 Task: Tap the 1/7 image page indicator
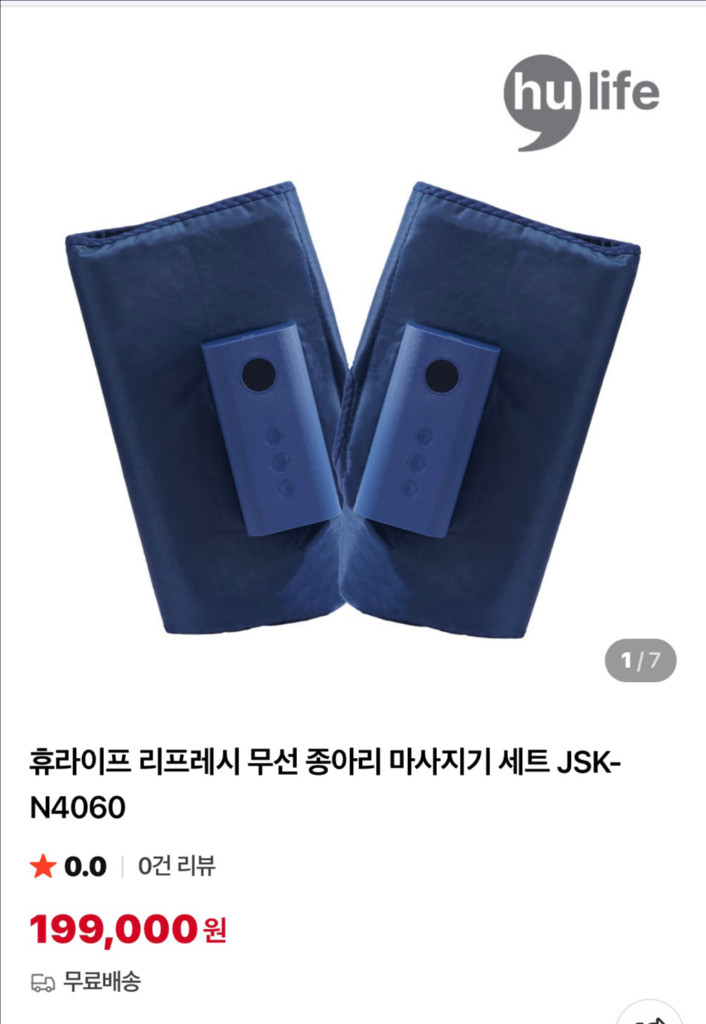640,661
